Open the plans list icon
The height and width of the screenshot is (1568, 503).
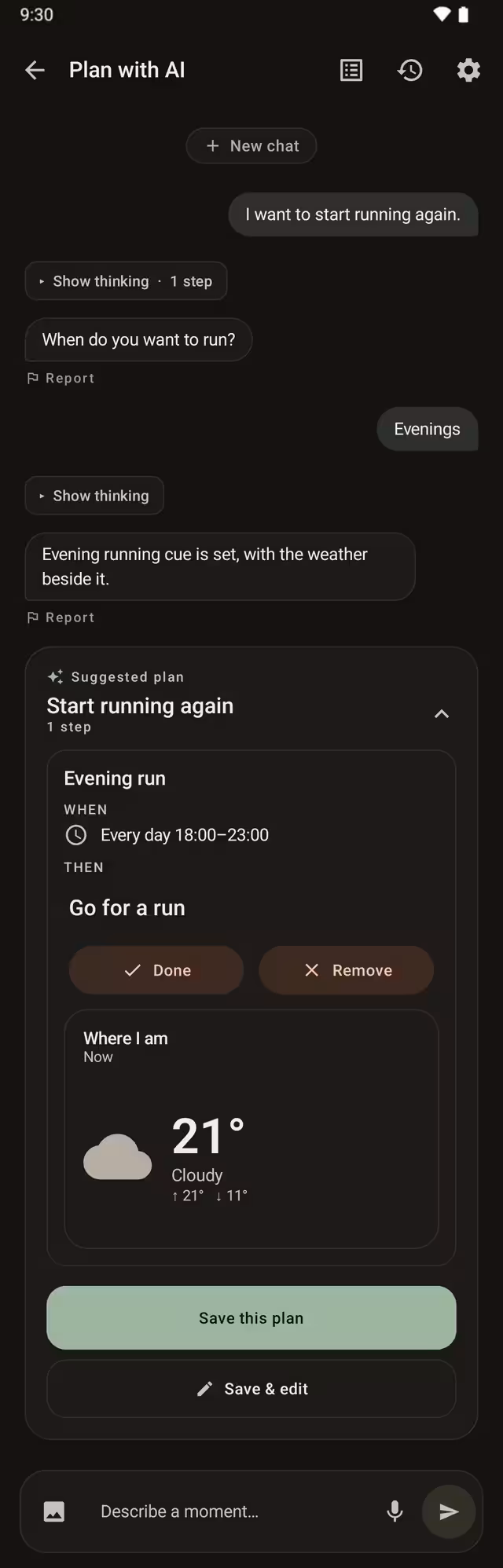coord(351,70)
